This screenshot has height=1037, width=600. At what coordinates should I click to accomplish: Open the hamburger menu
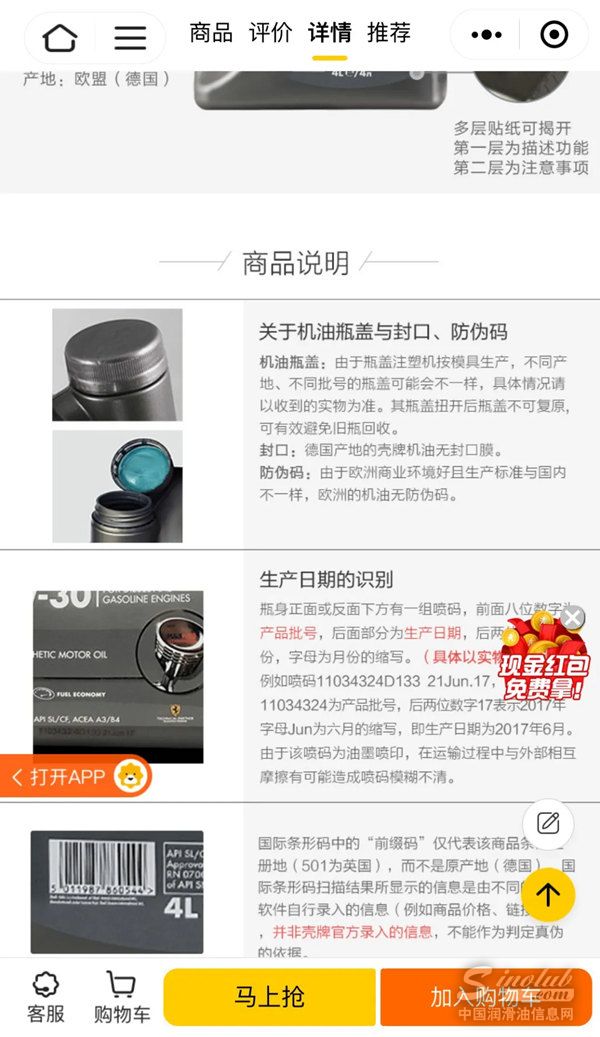130,37
